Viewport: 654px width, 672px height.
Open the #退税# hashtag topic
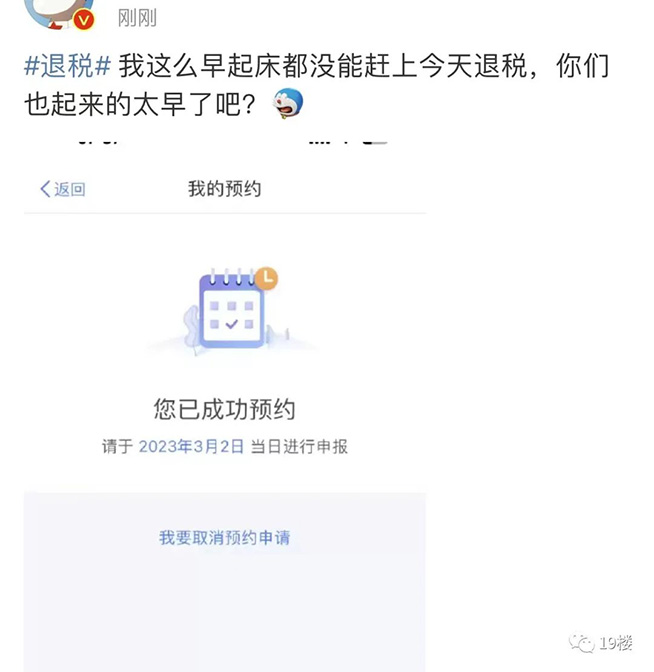(x=67, y=67)
